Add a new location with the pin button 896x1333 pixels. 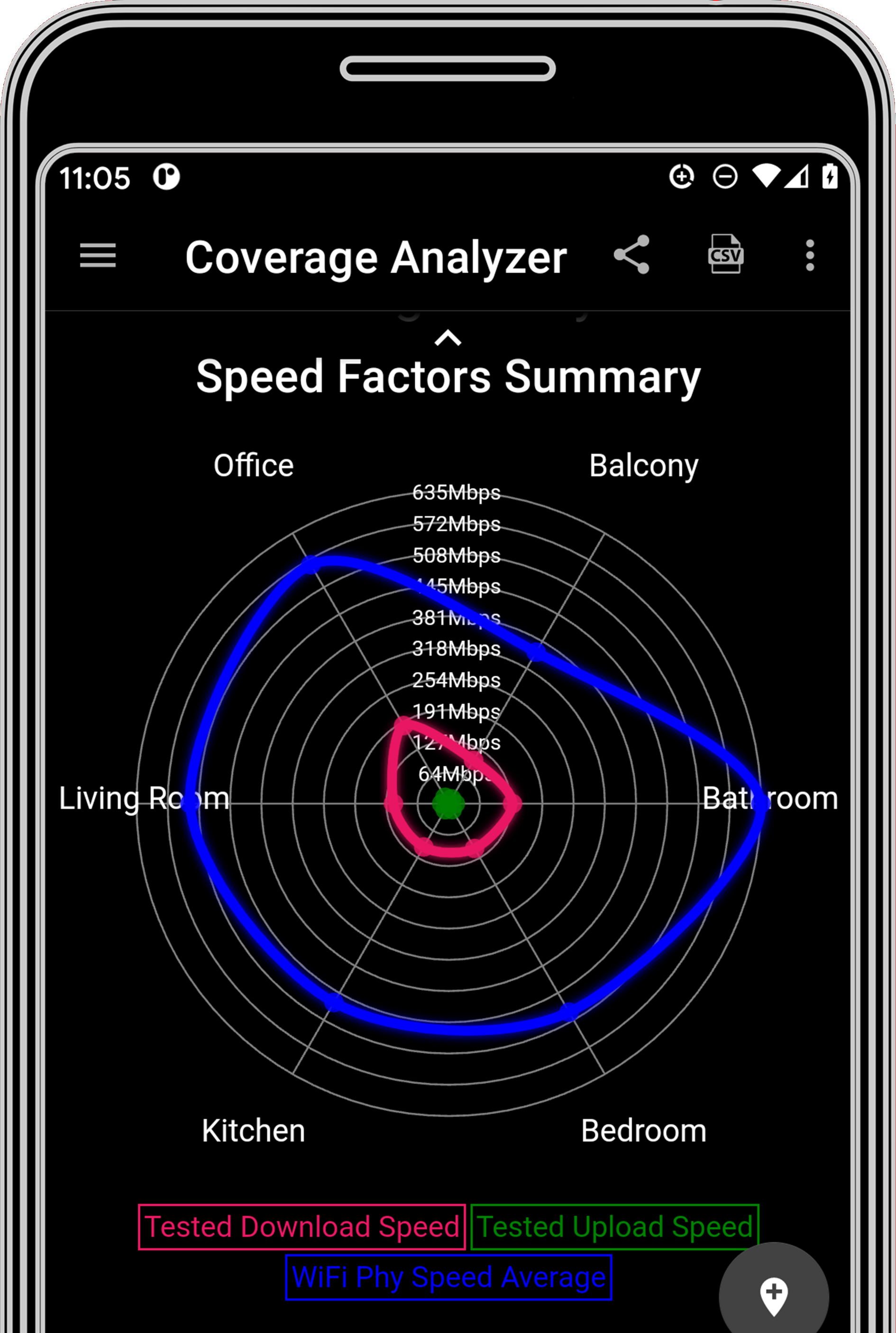pyautogui.click(x=774, y=1295)
